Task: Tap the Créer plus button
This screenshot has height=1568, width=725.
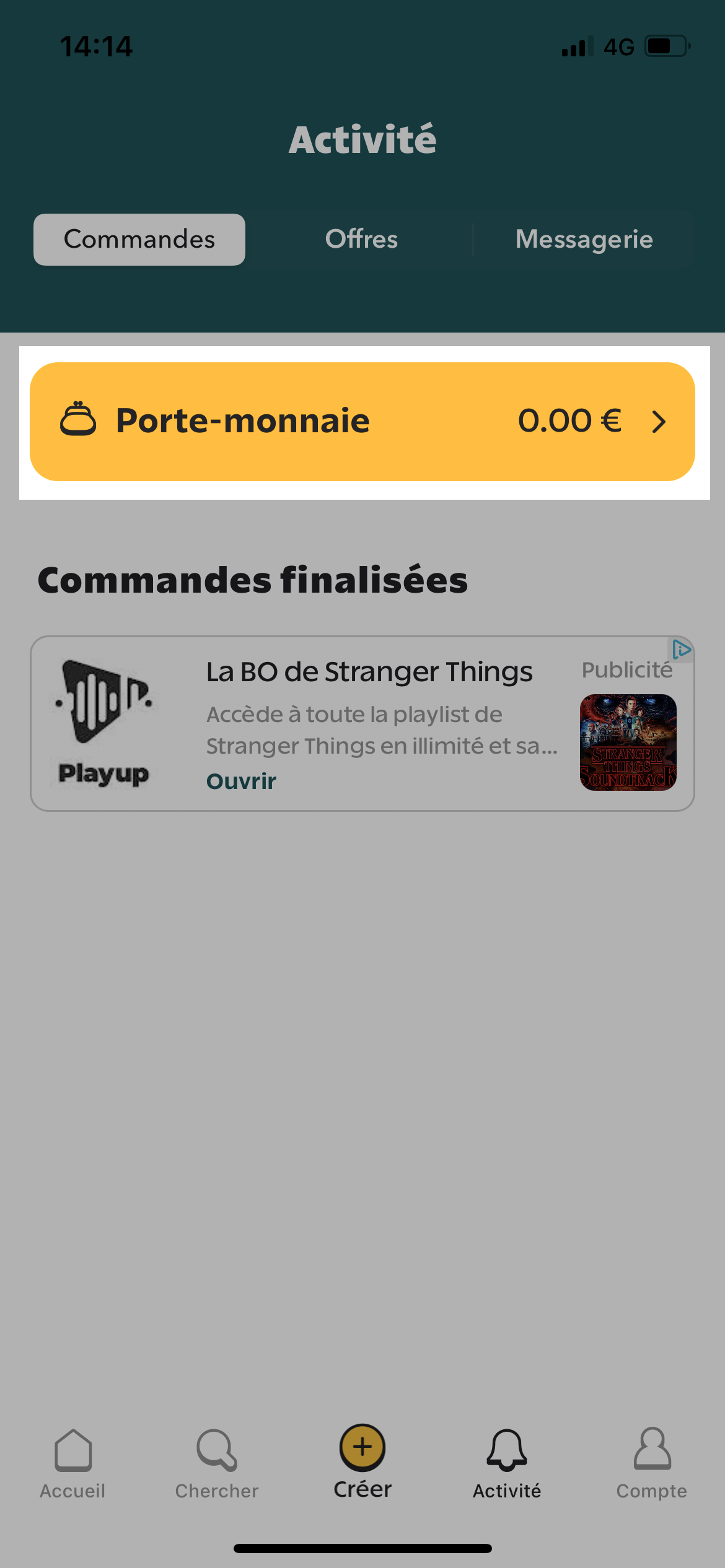Action: pyautogui.click(x=362, y=1448)
